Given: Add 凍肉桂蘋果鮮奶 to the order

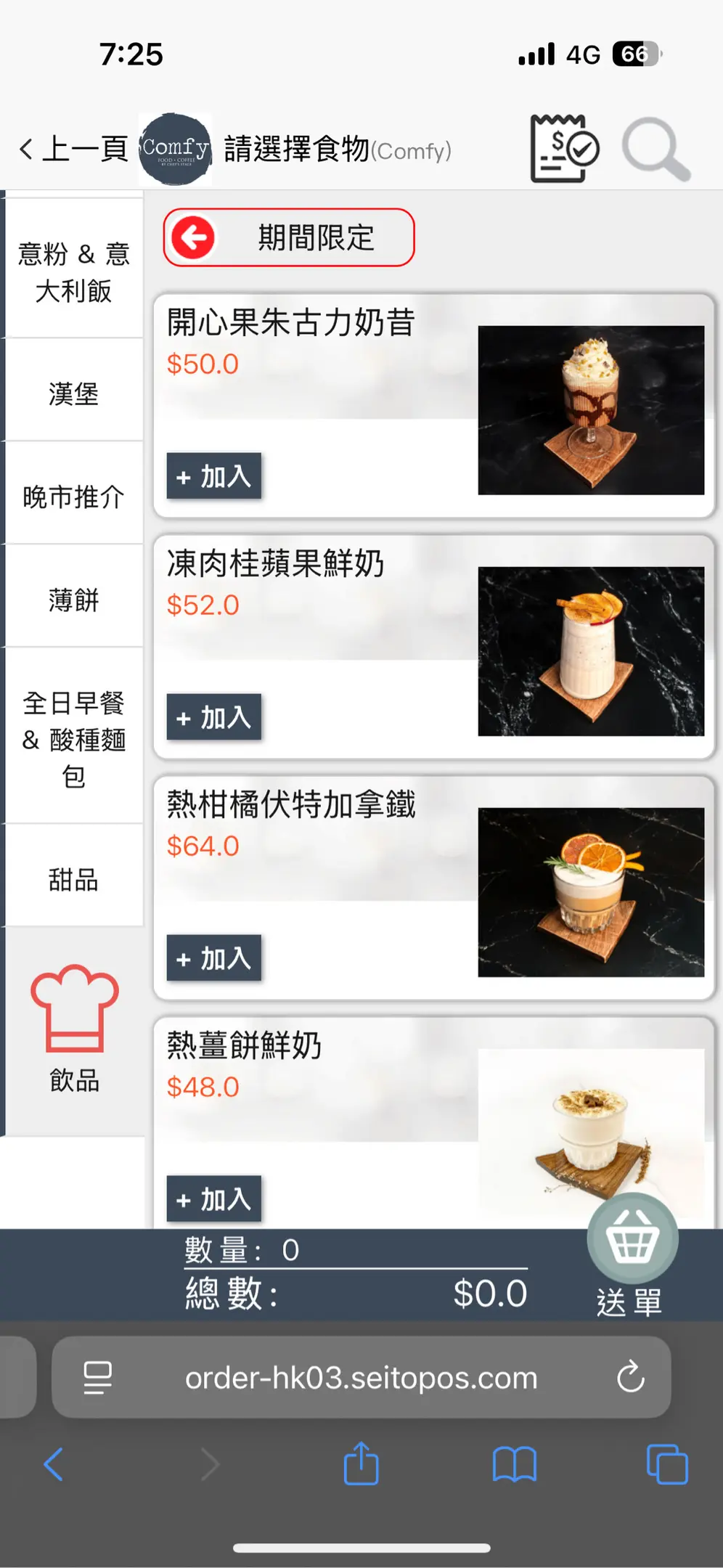Looking at the screenshot, I should pyautogui.click(x=214, y=717).
